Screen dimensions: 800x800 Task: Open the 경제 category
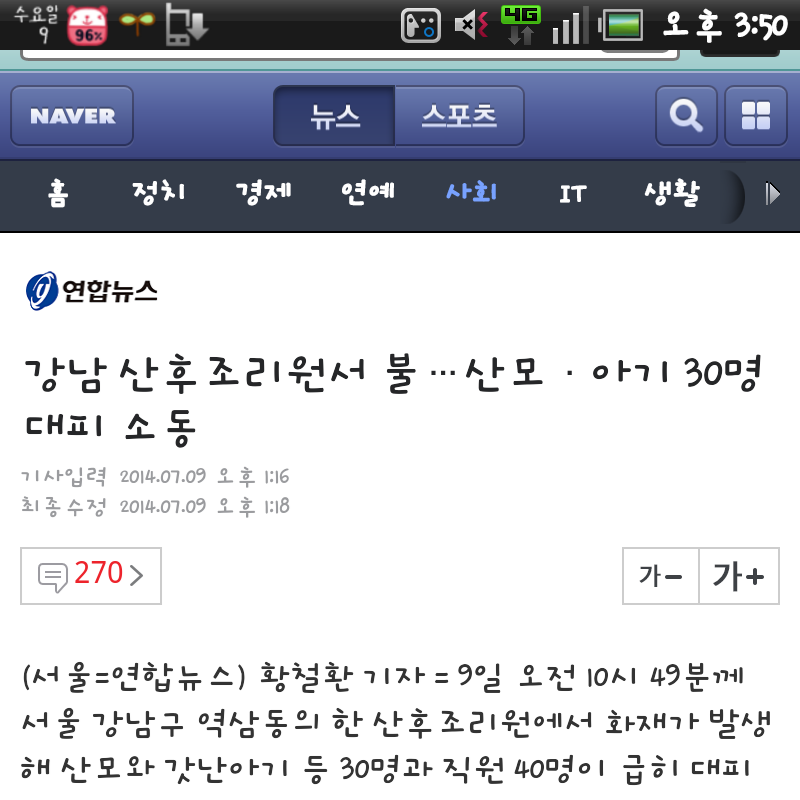264,193
